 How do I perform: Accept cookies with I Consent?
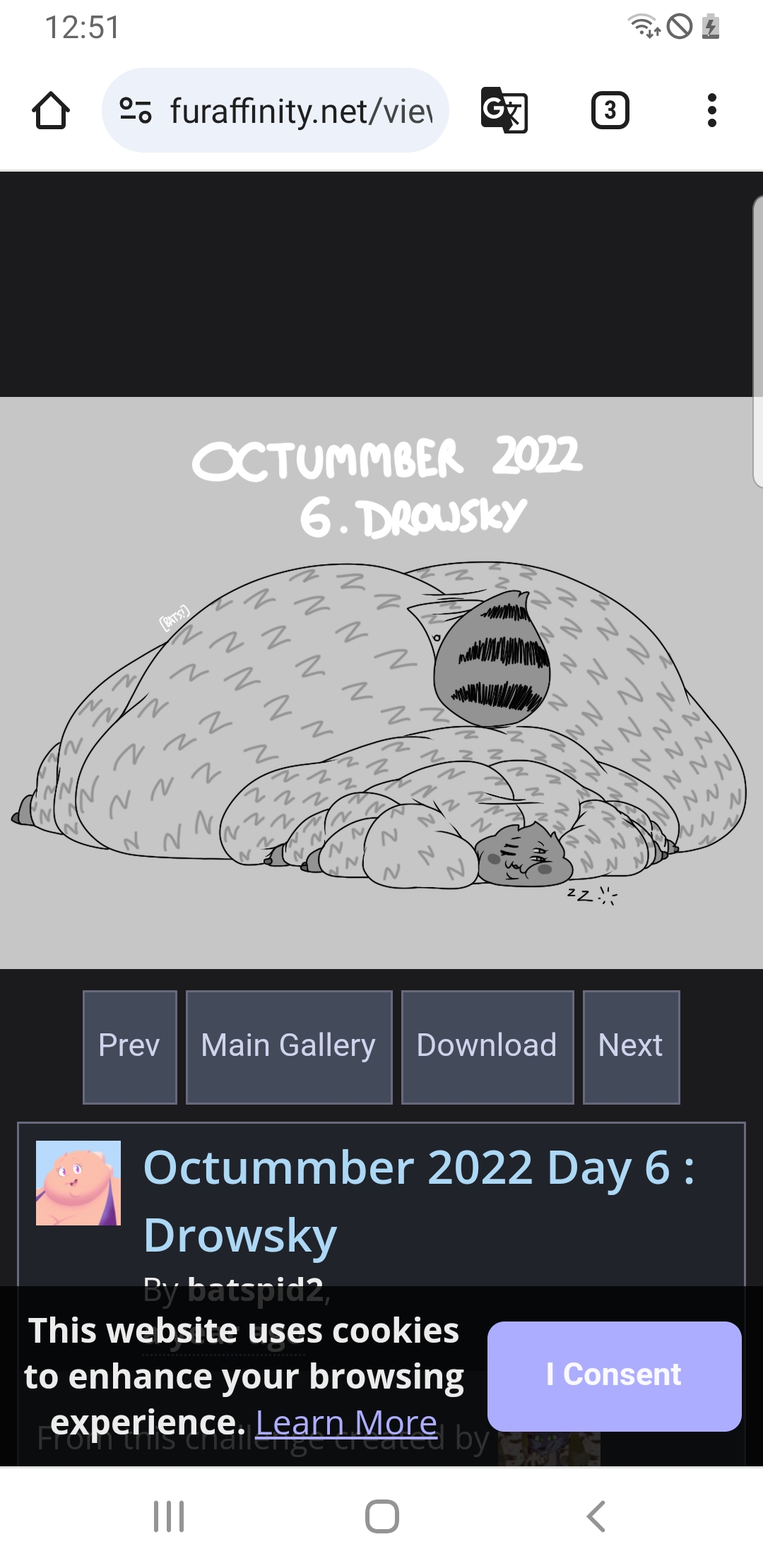pyautogui.click(x=613, y=1375)
